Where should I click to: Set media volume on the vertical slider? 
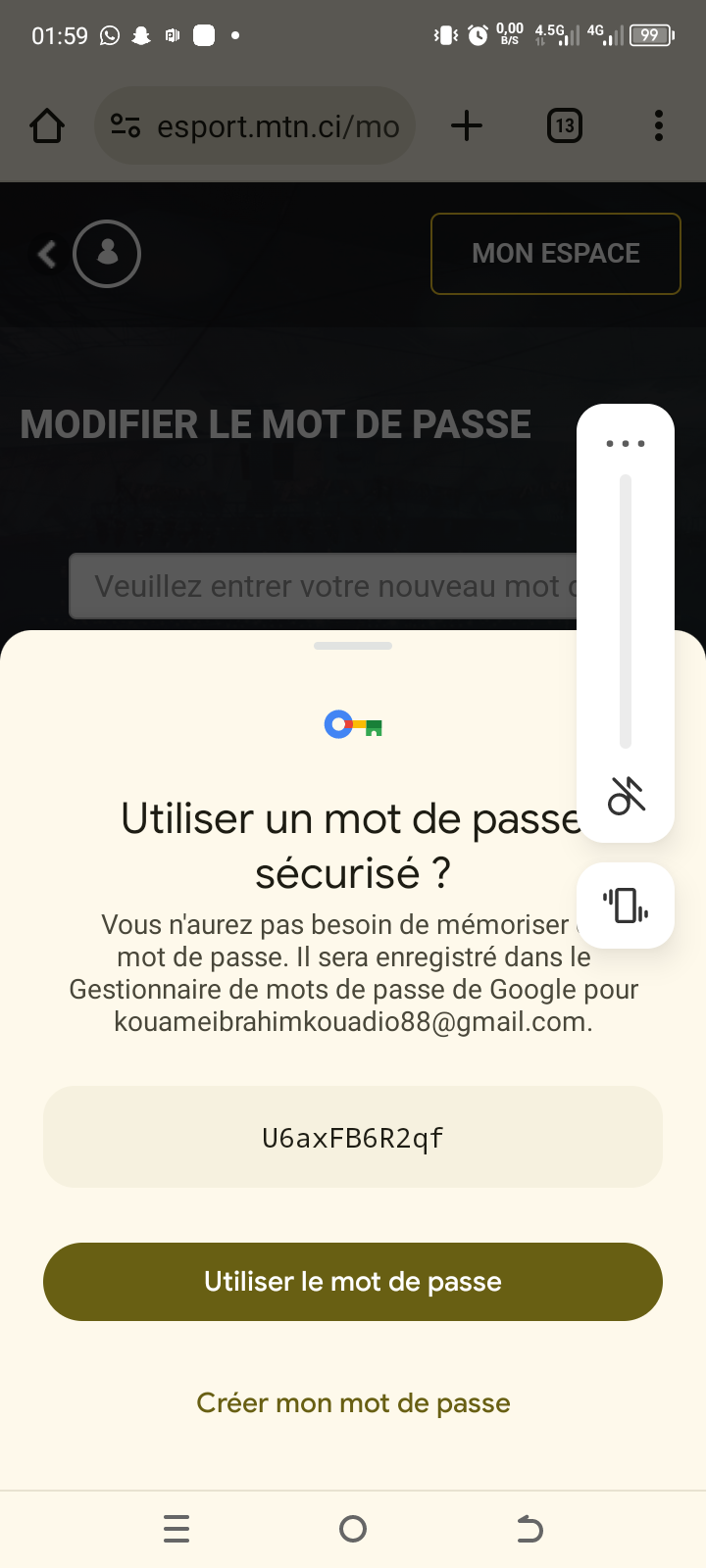click(626, 612)
